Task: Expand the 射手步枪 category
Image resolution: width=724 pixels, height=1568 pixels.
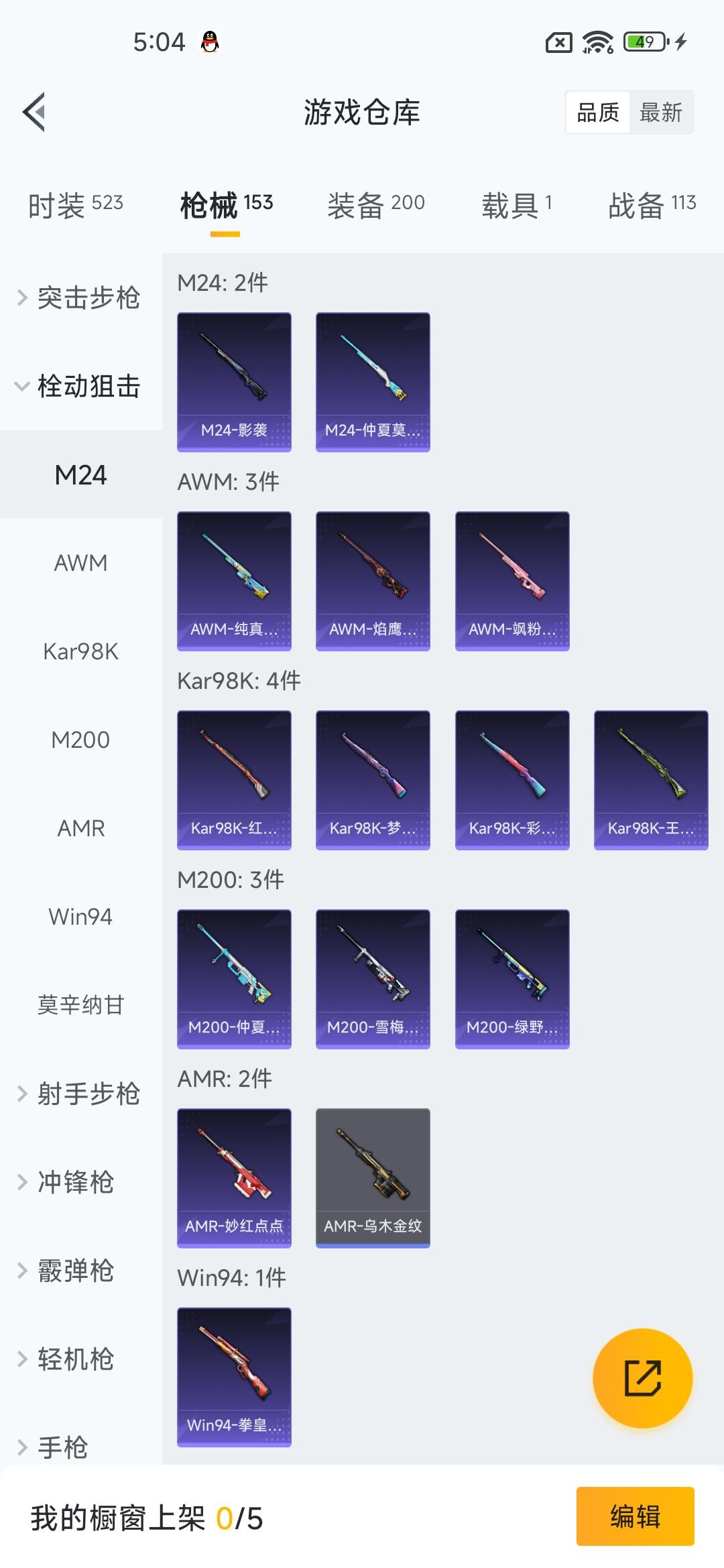Action: [x=80, y=1094]
